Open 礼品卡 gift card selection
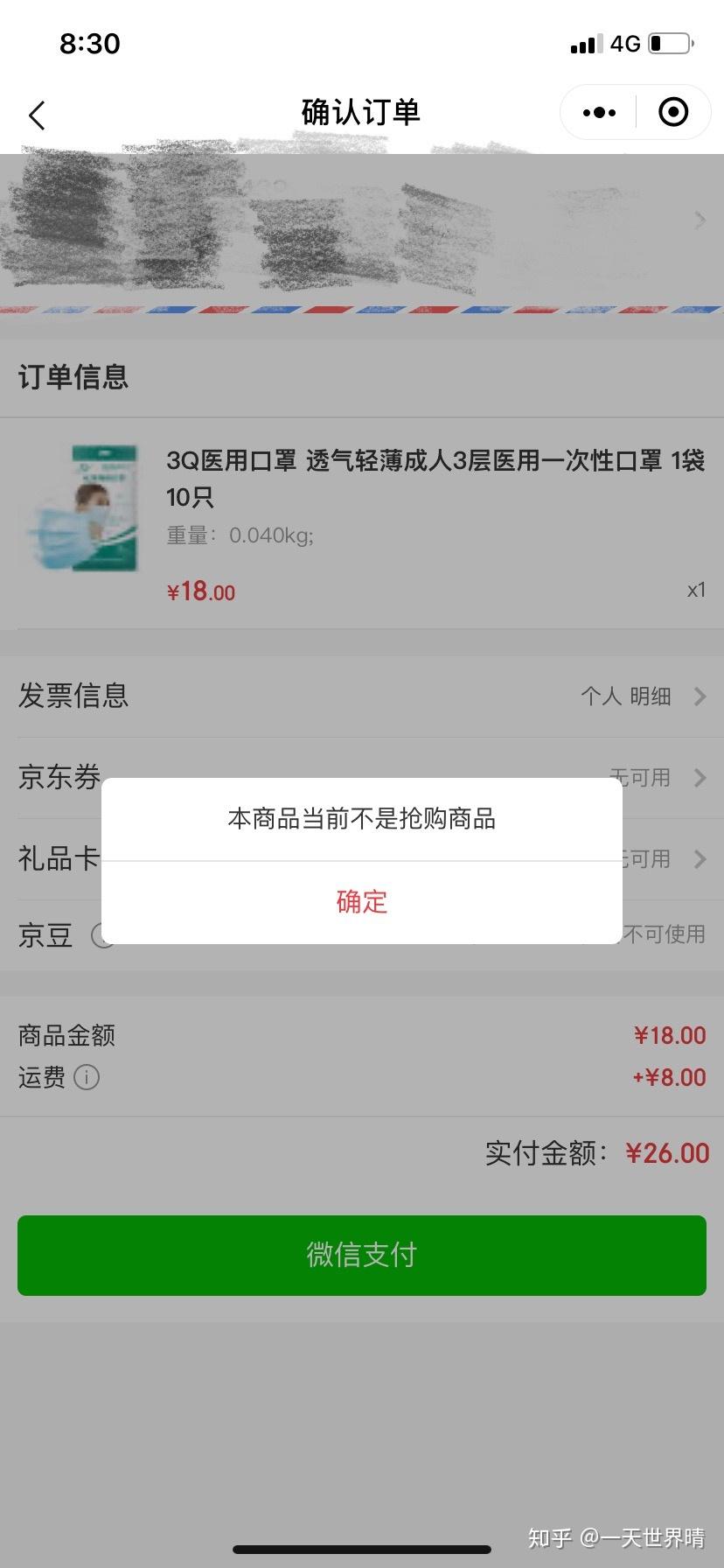This screenshot has height=1568, width=724. point(665,859)
